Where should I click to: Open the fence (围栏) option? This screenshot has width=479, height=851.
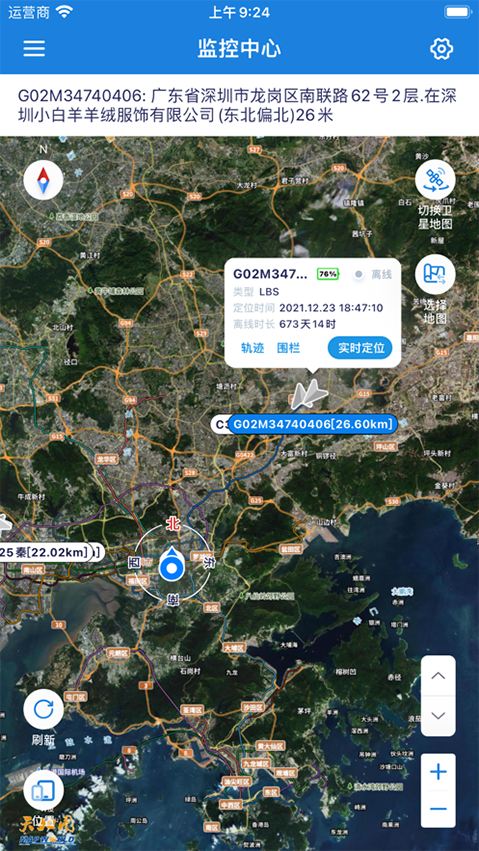tap(289, 348)
